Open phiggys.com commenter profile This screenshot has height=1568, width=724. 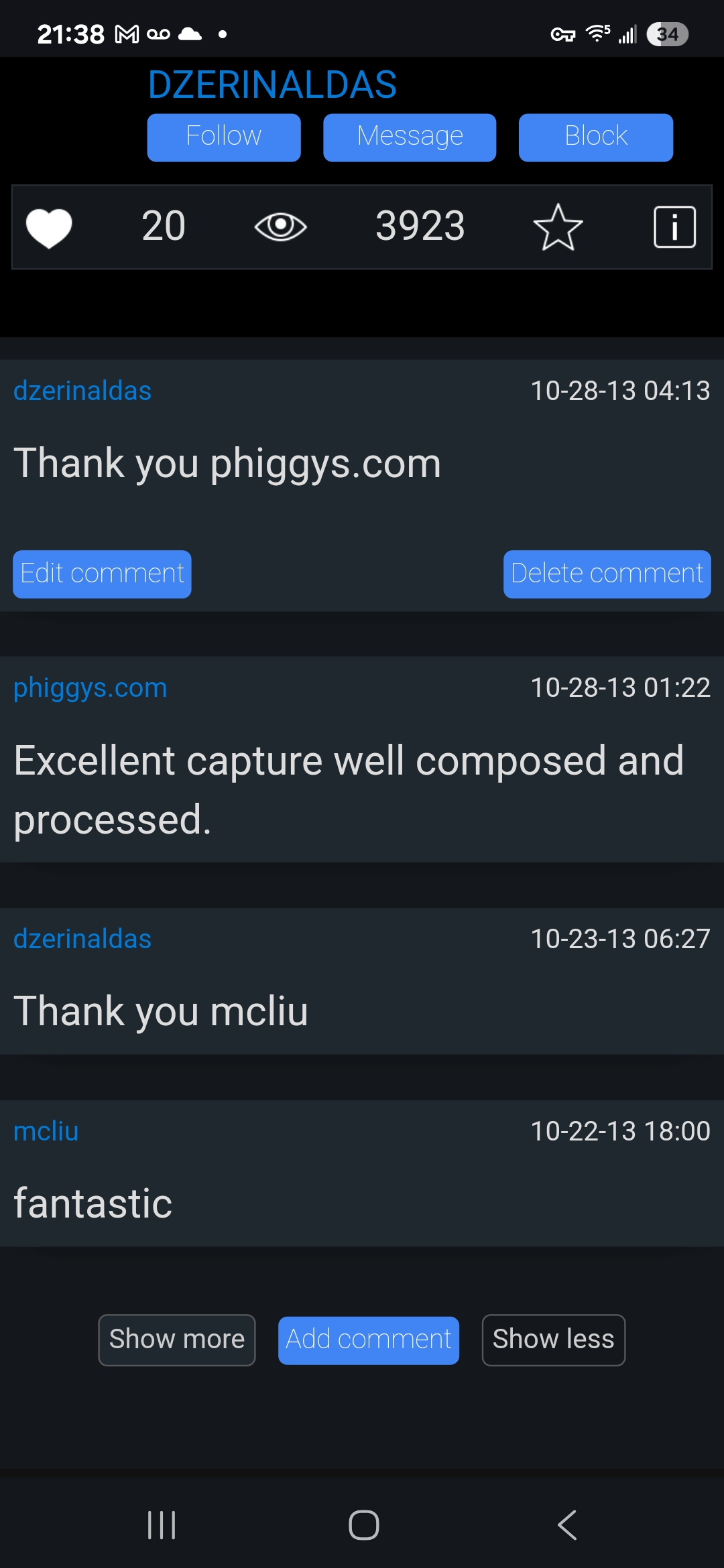pyautogui.click(x=90, y=688)
